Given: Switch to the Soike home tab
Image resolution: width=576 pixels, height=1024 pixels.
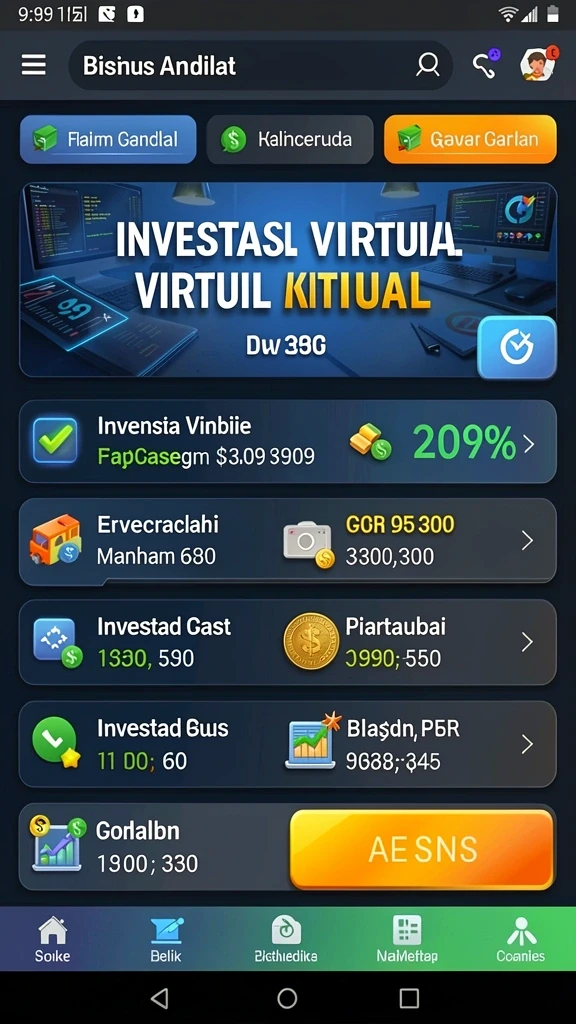Looking at the screenshot, I should pyautogui.click(x=52, y=940).
